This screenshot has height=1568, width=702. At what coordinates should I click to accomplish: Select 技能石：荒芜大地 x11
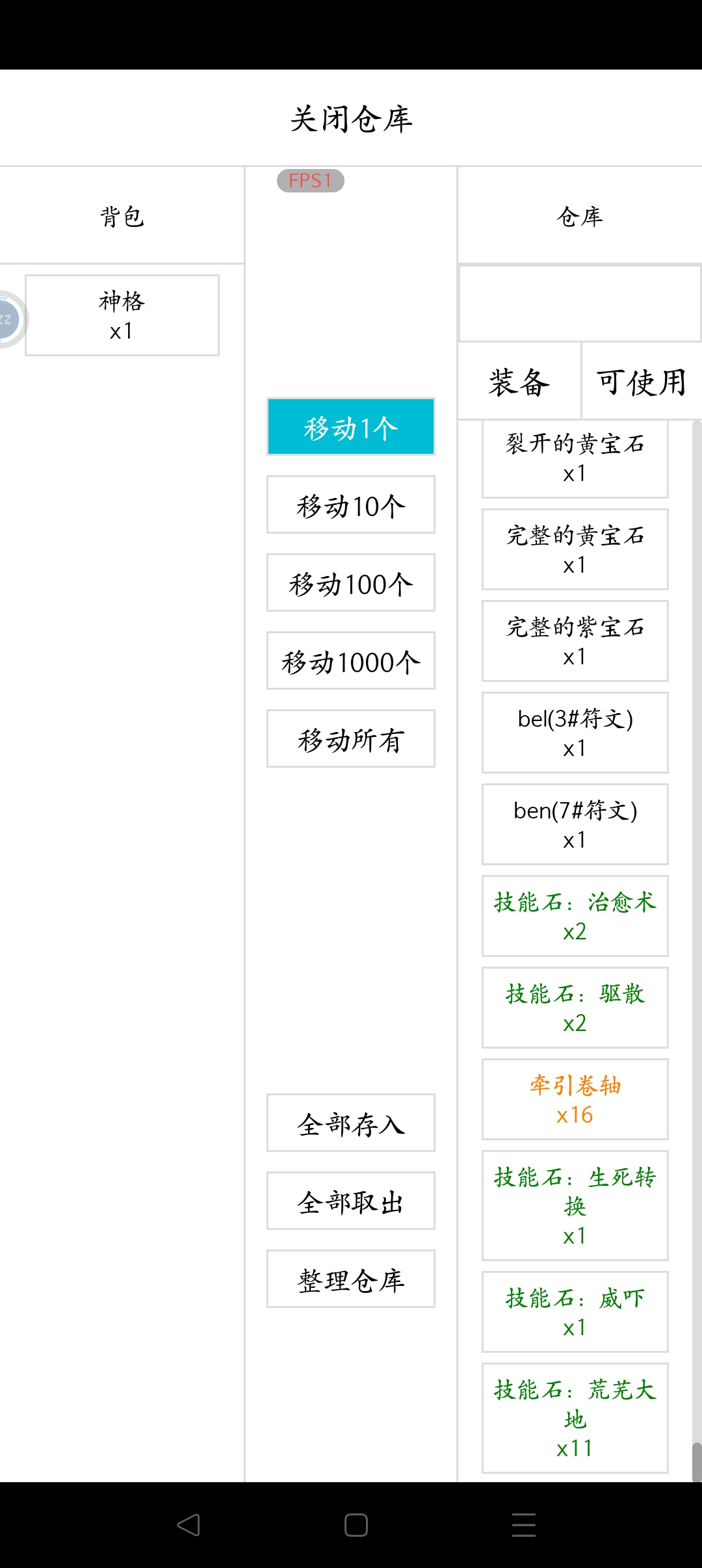[575, 1419]
